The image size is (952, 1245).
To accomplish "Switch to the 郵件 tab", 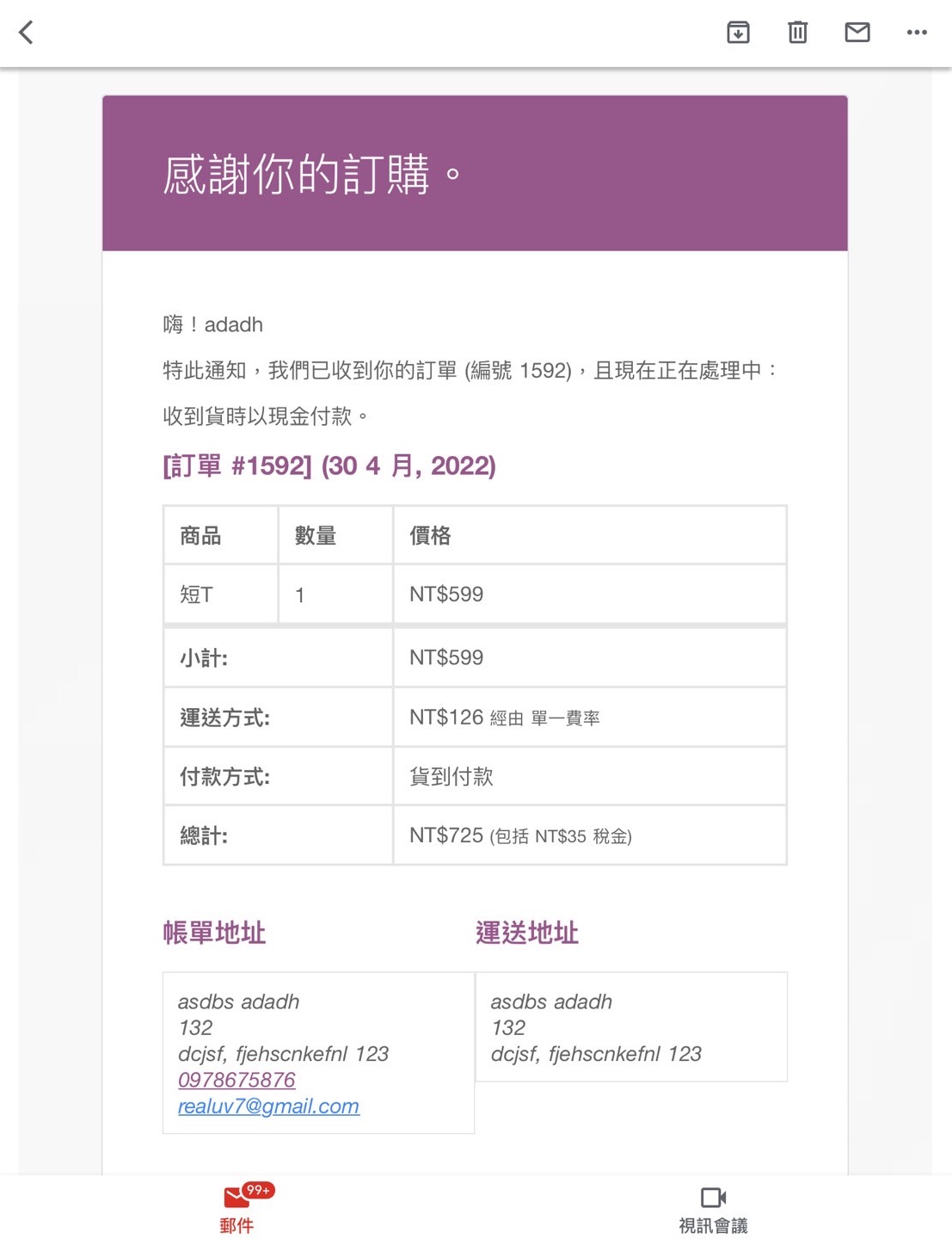I will tap(237, 1208).
